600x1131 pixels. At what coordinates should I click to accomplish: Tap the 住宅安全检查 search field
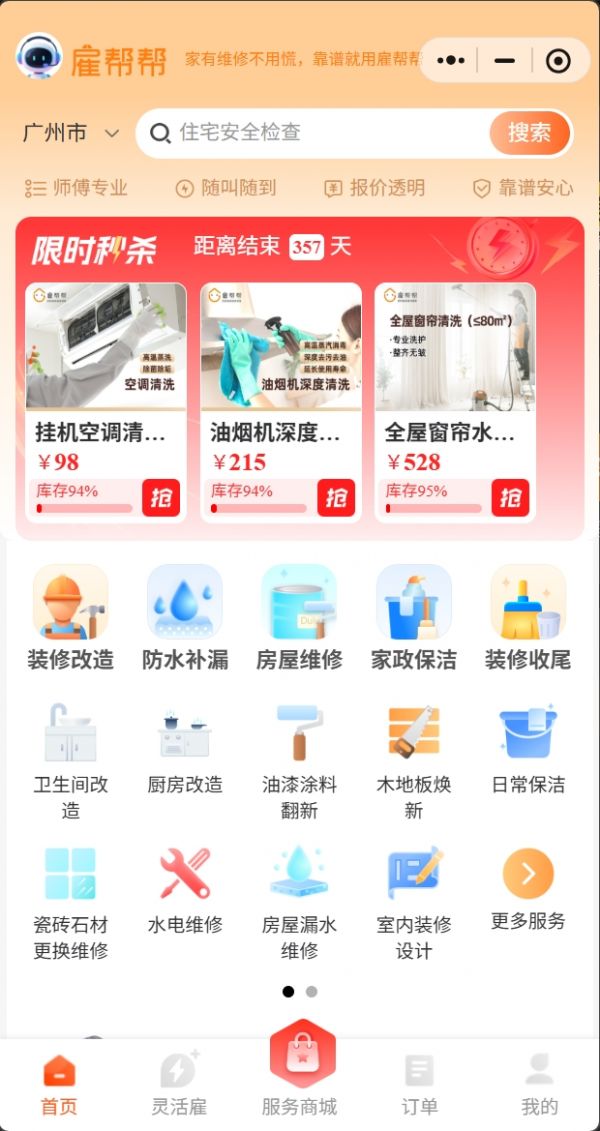point(317,133)
